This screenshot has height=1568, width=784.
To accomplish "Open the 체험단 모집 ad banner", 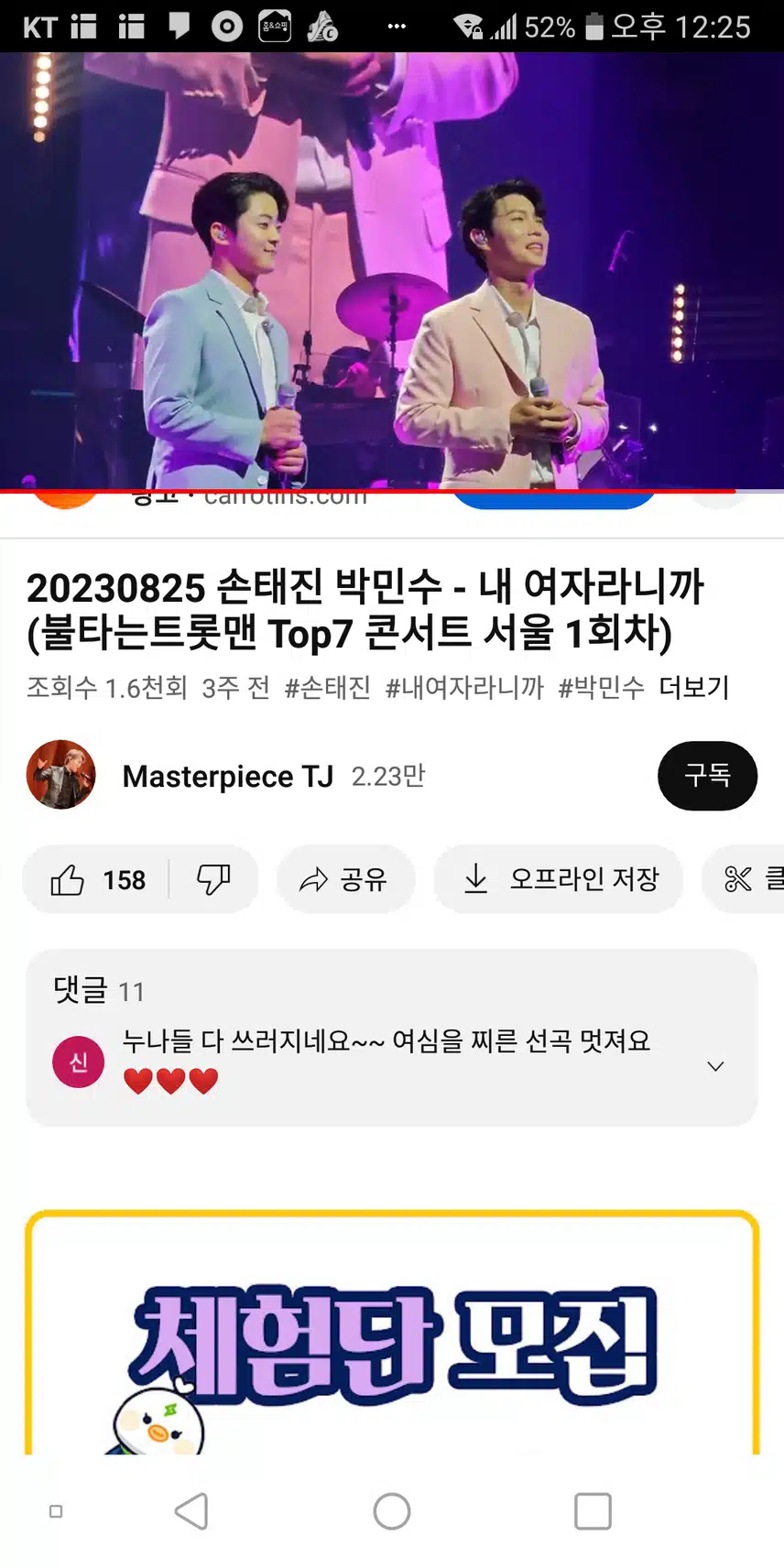I will coord(392,1337).
